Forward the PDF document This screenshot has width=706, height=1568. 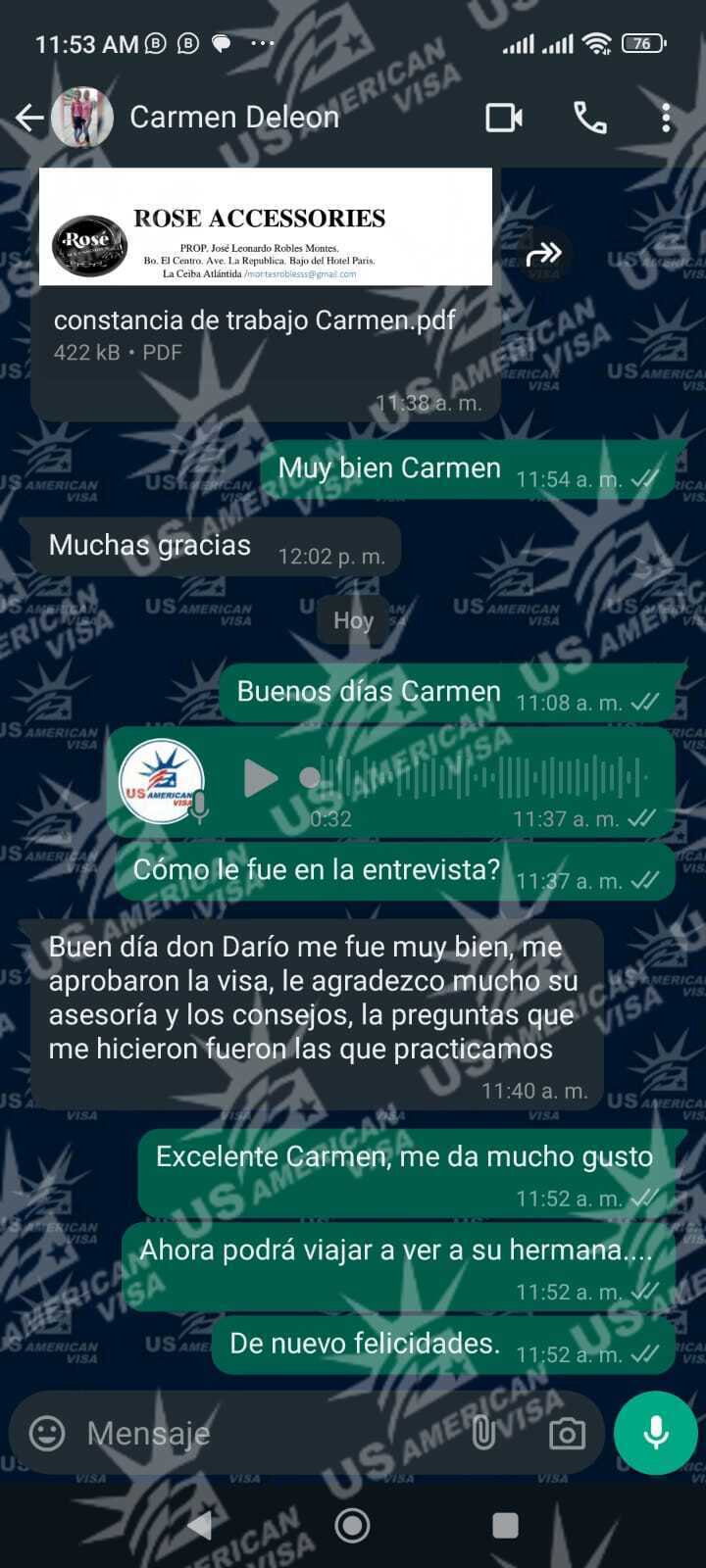coord(543,254)
